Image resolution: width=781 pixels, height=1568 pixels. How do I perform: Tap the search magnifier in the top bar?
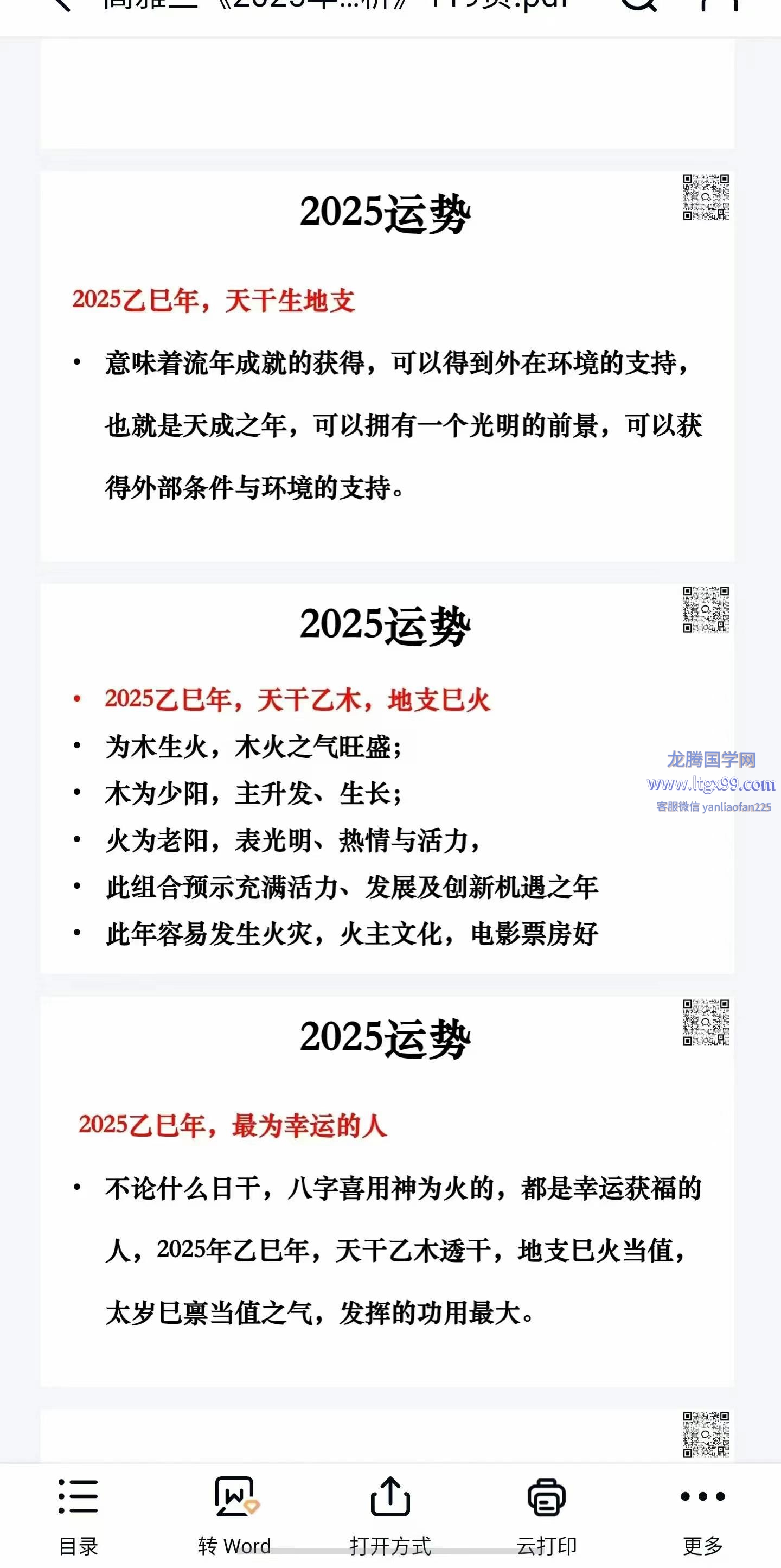pyautogui.click(x=639, y=5)
